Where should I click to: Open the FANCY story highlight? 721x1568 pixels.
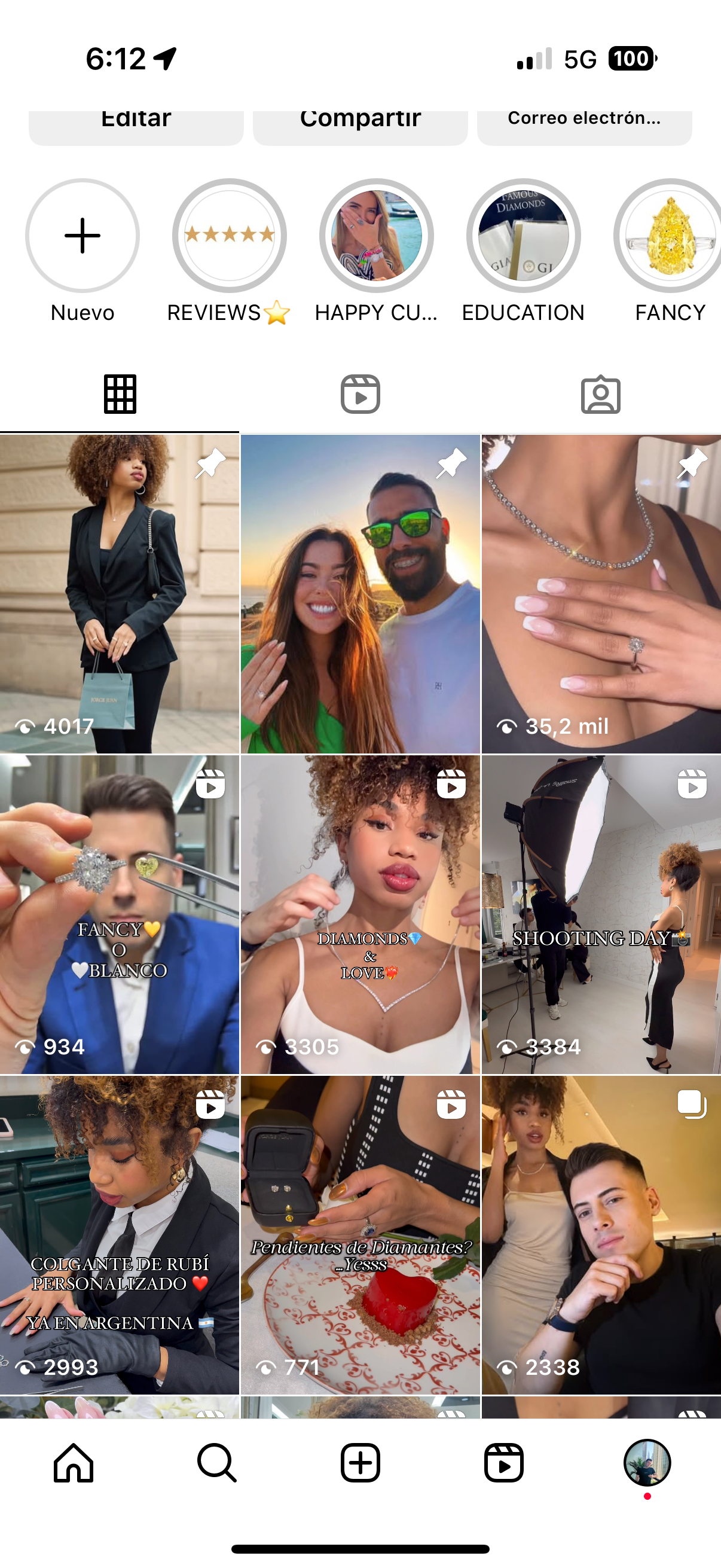click(x=669, y=236)
